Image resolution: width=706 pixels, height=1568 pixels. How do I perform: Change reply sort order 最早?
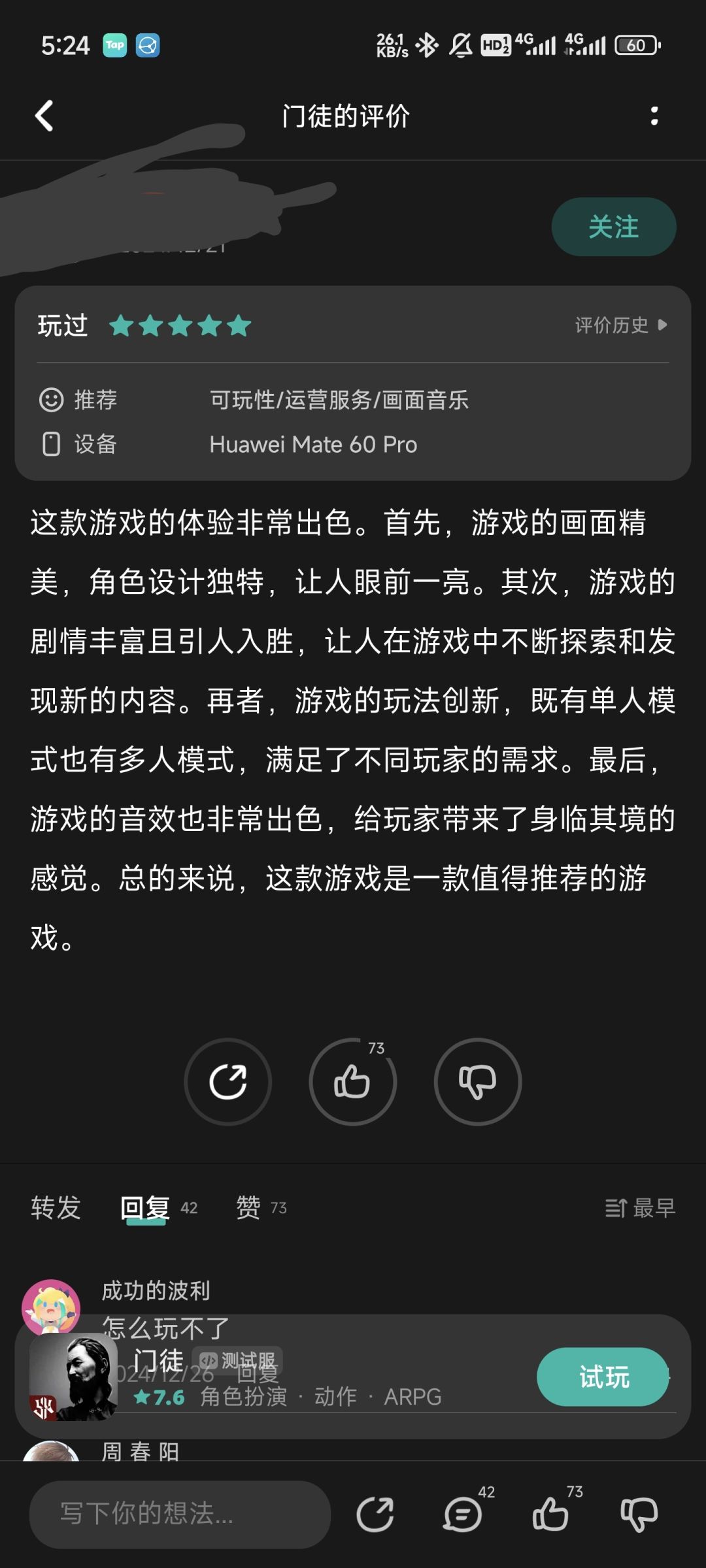click(640, 1208)
